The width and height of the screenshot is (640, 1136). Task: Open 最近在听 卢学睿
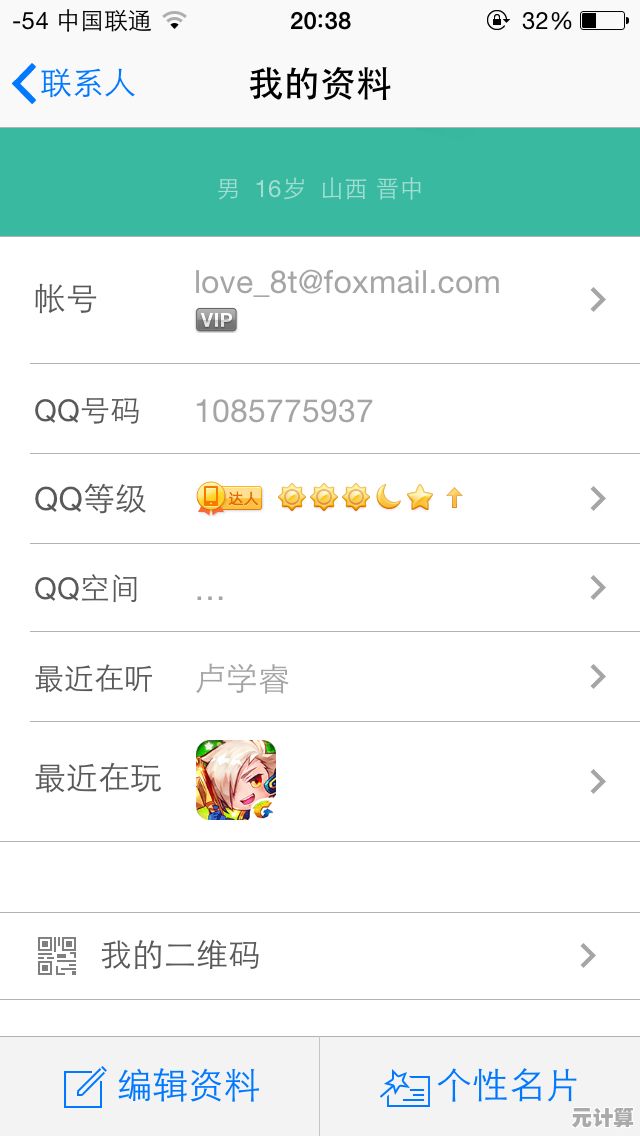point(320,678)
